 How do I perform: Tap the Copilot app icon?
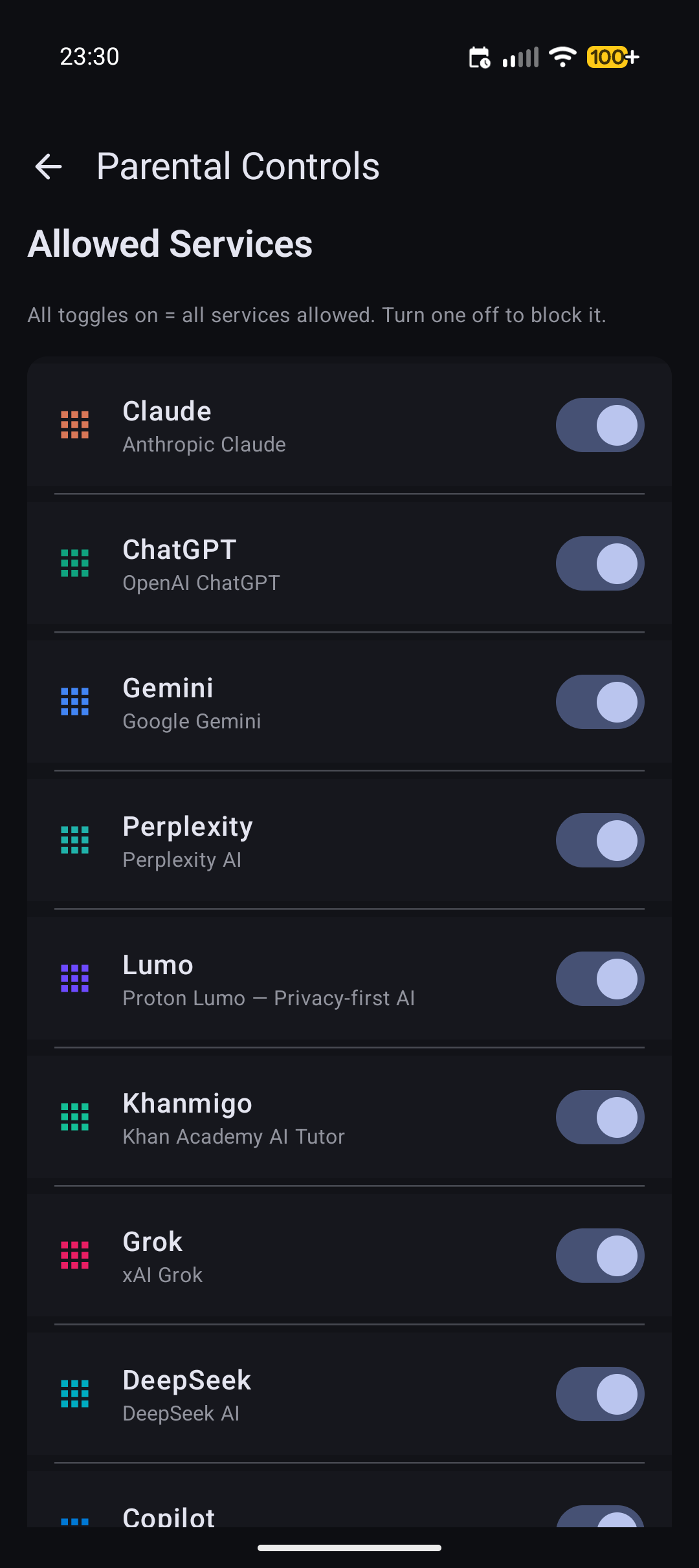(74, 1520)
